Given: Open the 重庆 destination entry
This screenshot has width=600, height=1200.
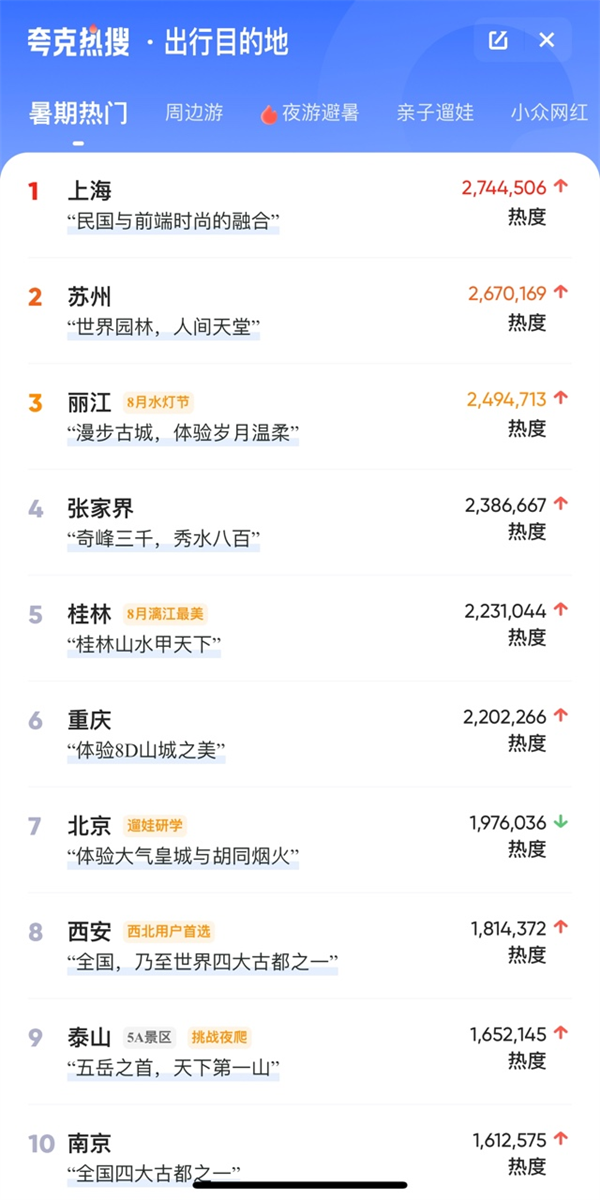Looking at the screenshot, I should coord(300,735).
